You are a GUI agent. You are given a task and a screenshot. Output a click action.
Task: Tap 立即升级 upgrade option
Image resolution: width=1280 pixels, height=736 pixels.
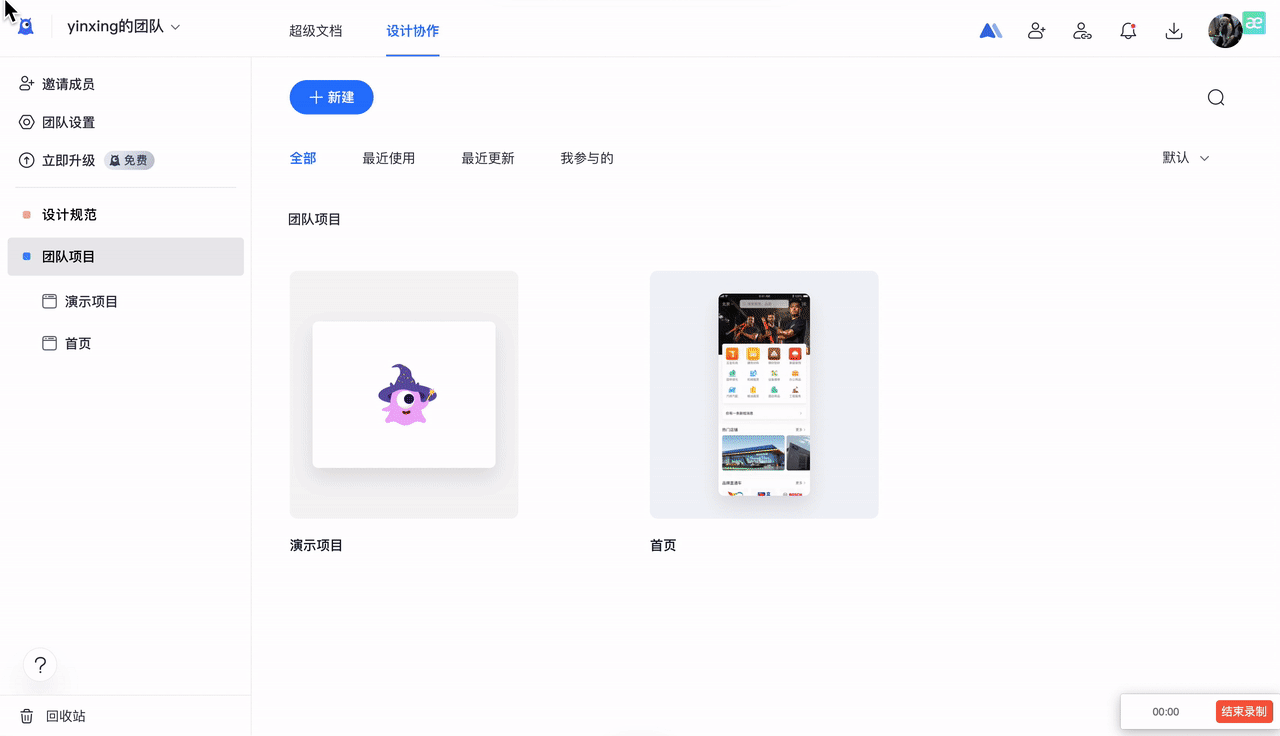(x=68, y=160)
